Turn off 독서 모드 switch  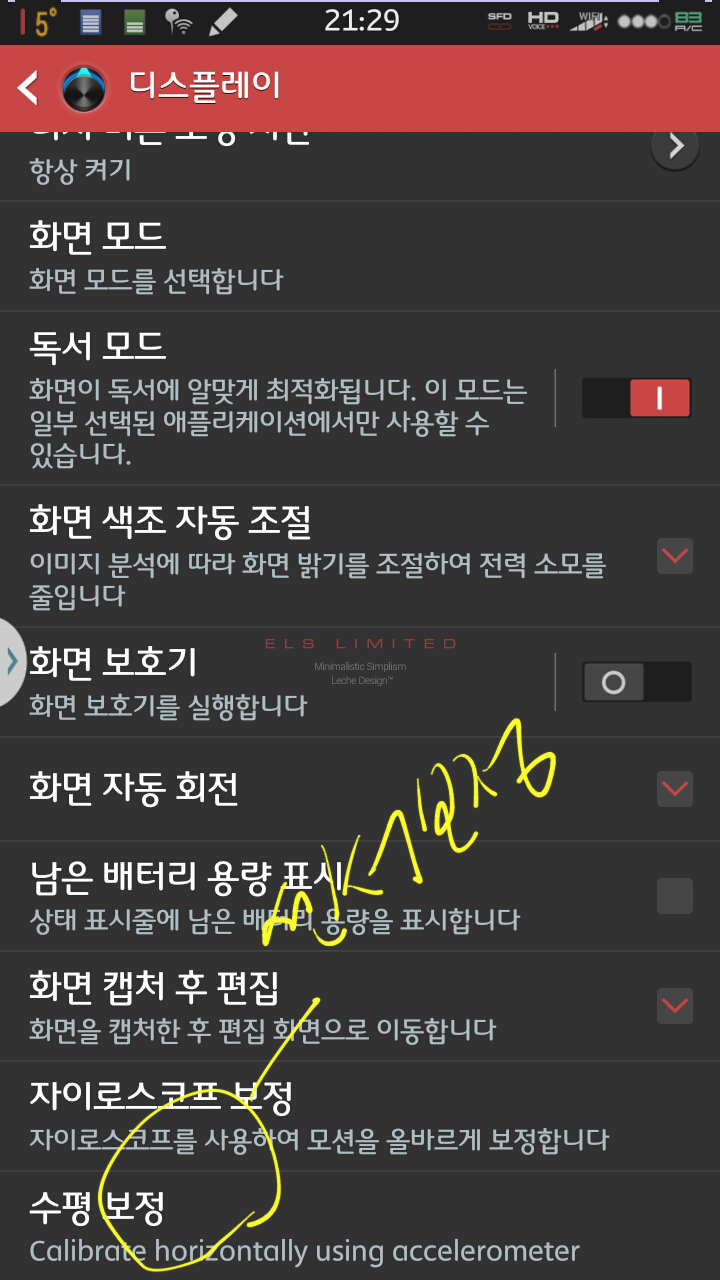pyautogui.click(x=637, y=398)
